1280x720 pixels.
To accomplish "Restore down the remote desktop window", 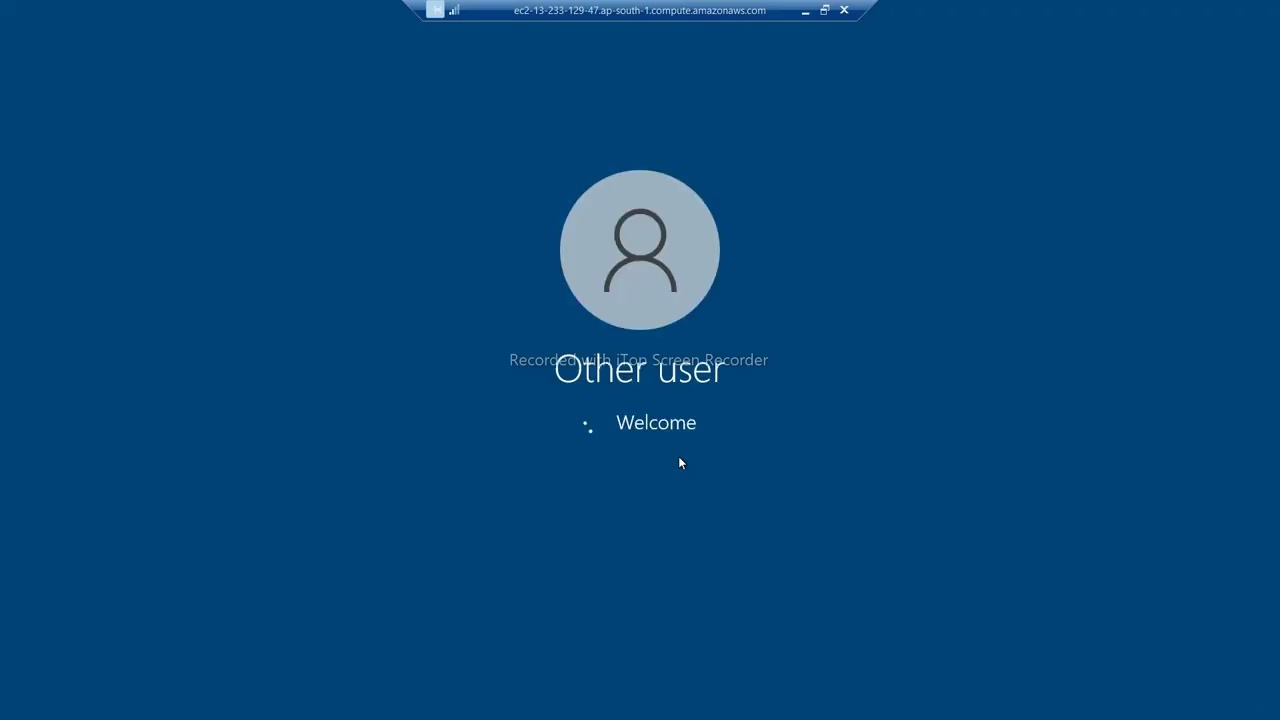I will point(824,10).
